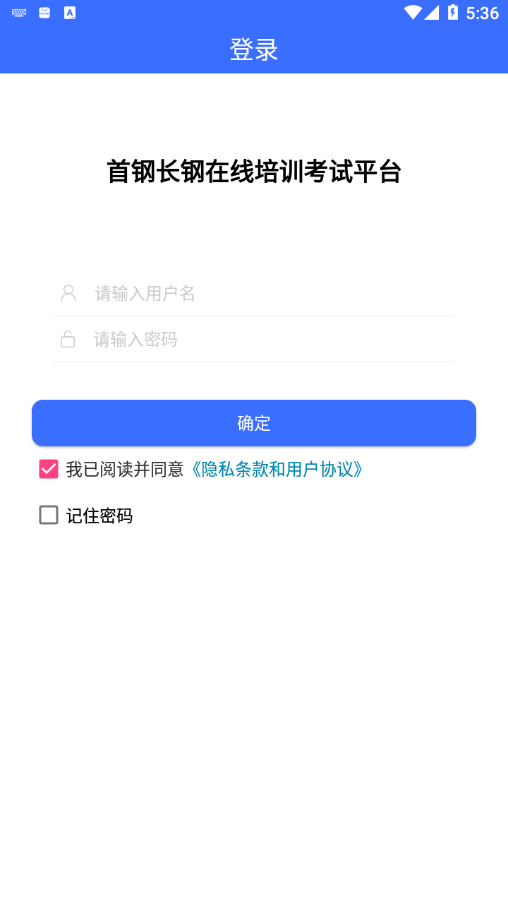Open the 隐私条款和用户协议 link
Viewport: 508px width, 904px height.
tap(276, 469)
